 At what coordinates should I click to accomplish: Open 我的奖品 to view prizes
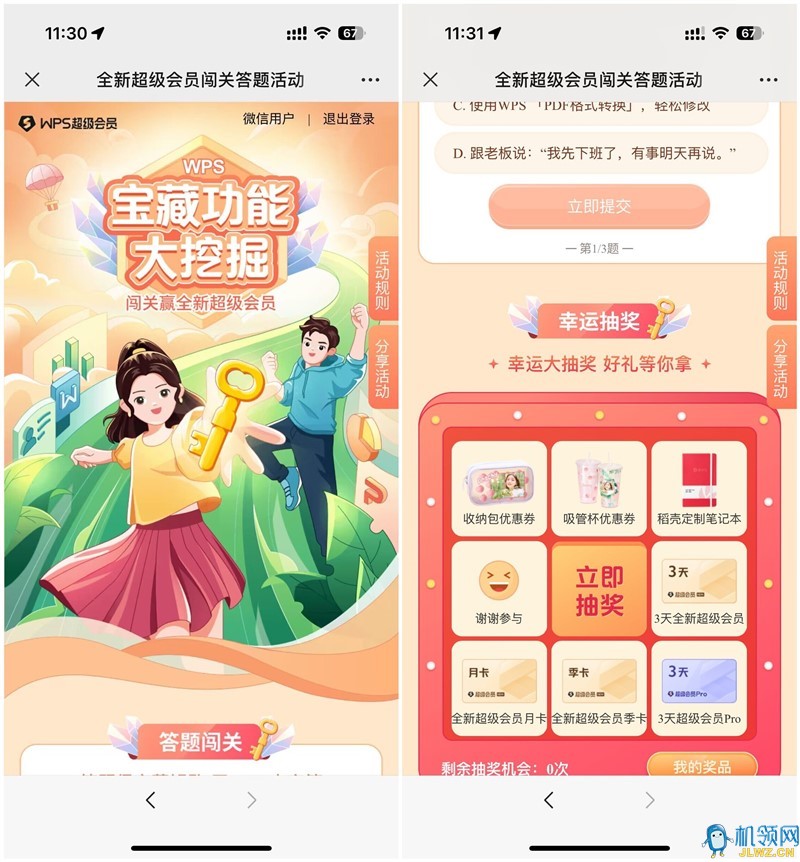click(x=701, y=766)
